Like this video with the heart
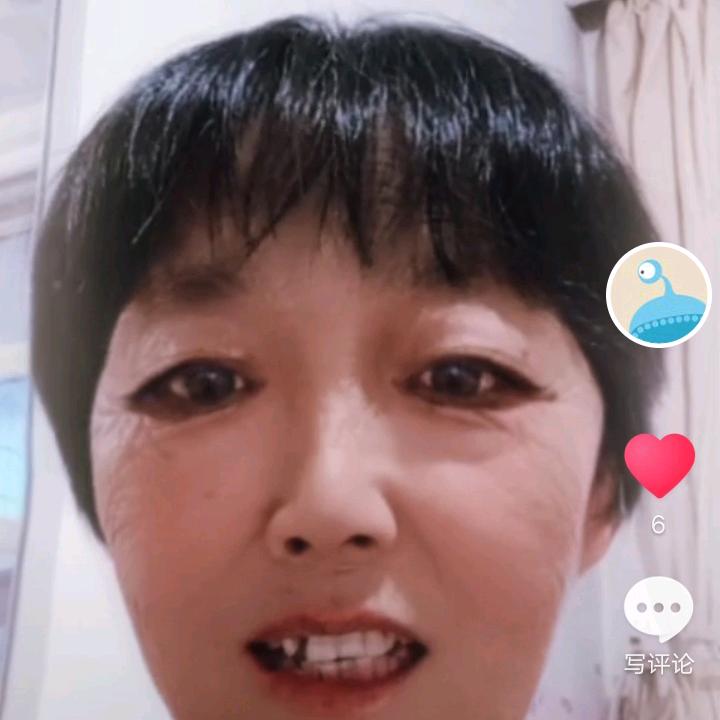This screenshot has width=720, height=720. coord(659,465)
